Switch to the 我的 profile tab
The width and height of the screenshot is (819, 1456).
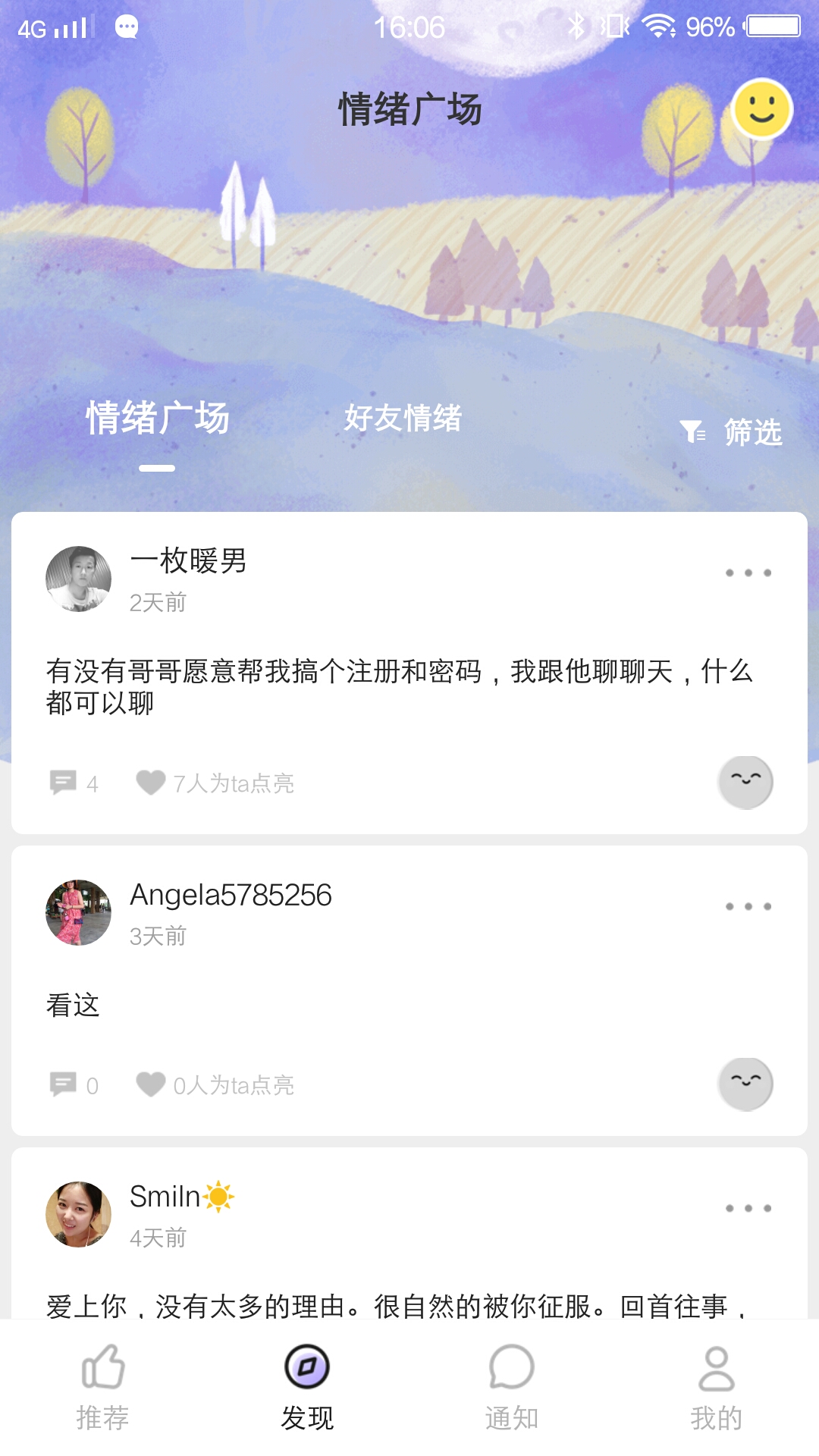point(716,1387)
